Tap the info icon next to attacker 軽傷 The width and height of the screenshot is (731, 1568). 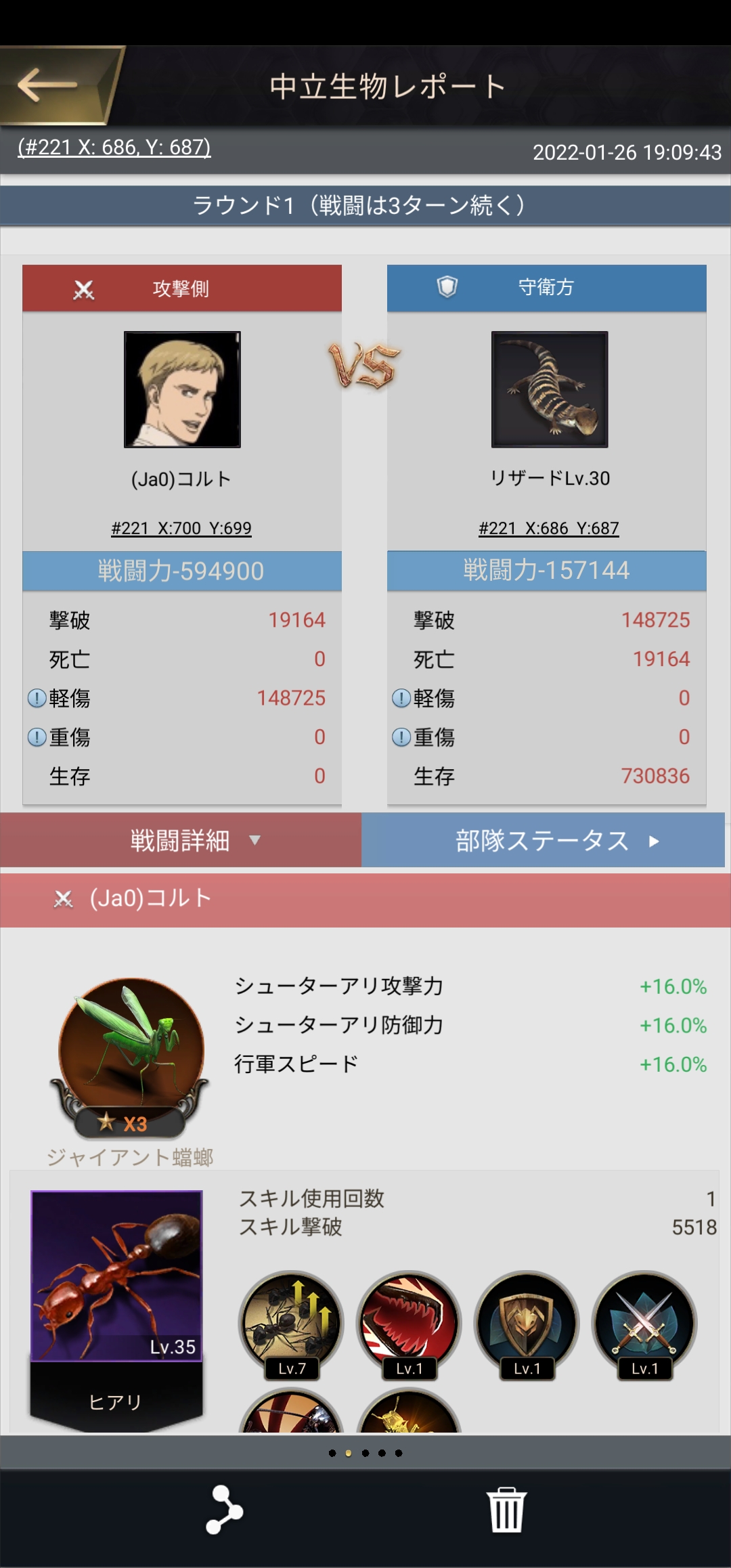pos(37,698)
